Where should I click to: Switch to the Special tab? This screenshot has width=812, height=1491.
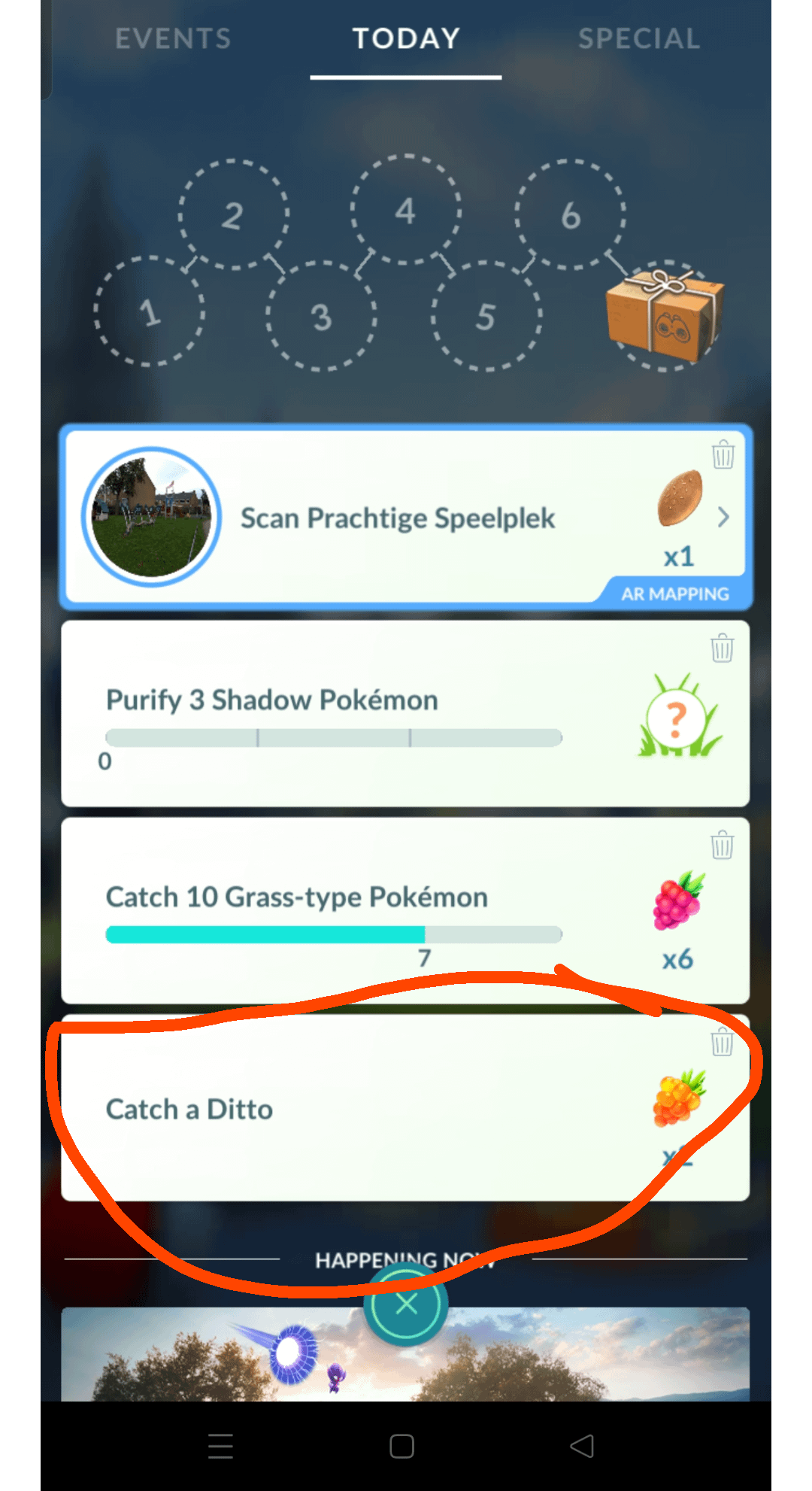(x=639, y=39)
